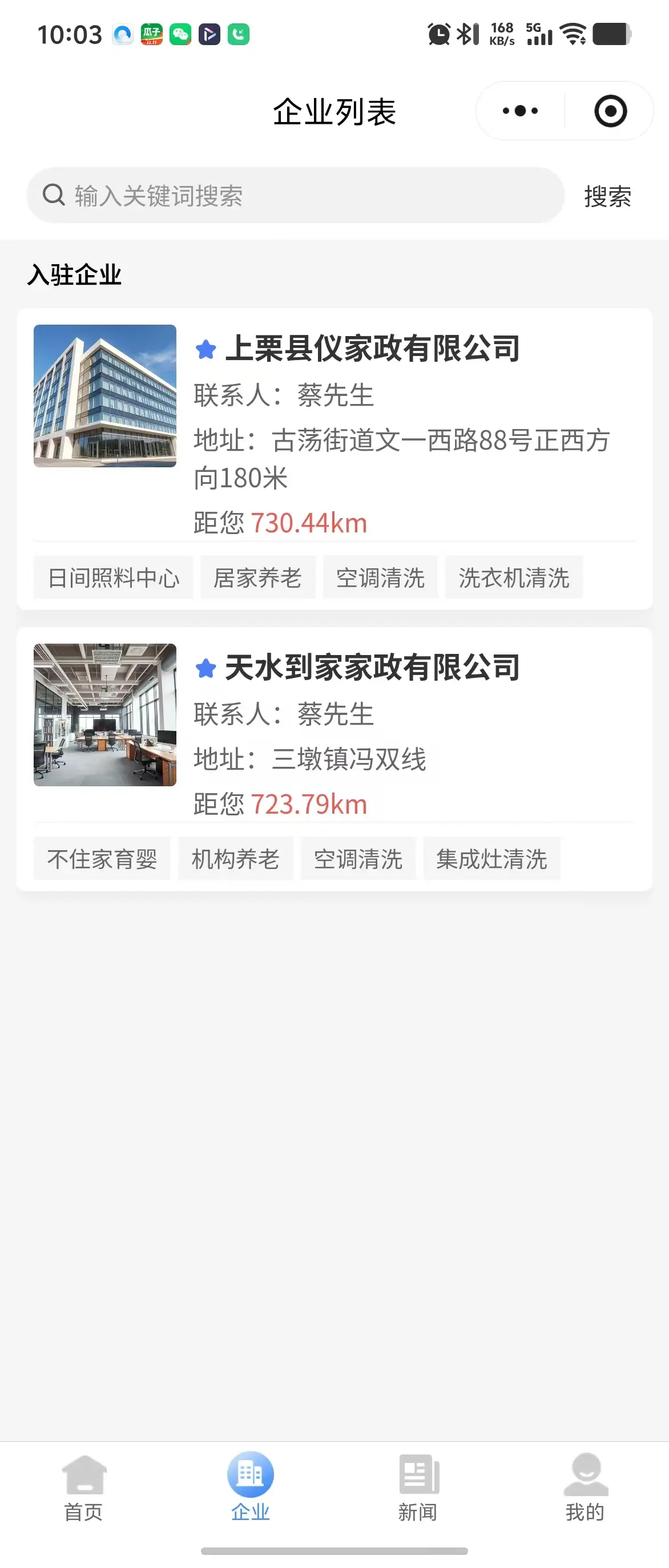This screenshot has height=1568, width=669.
Task: Close the mini program with the circle icon
Action: 610,111
